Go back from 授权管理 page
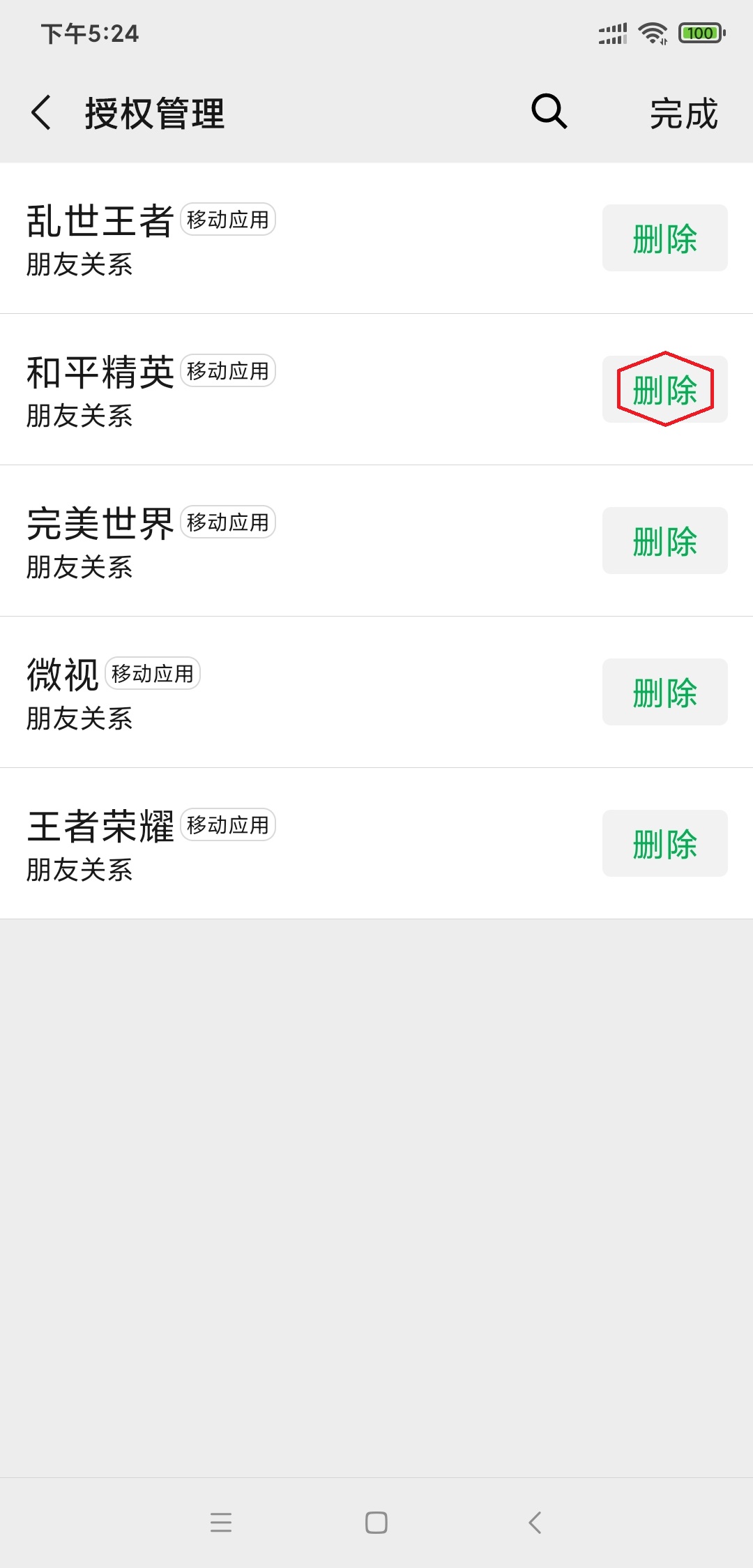The width and height of the screenshot is (753, 1568). [41, 113]
